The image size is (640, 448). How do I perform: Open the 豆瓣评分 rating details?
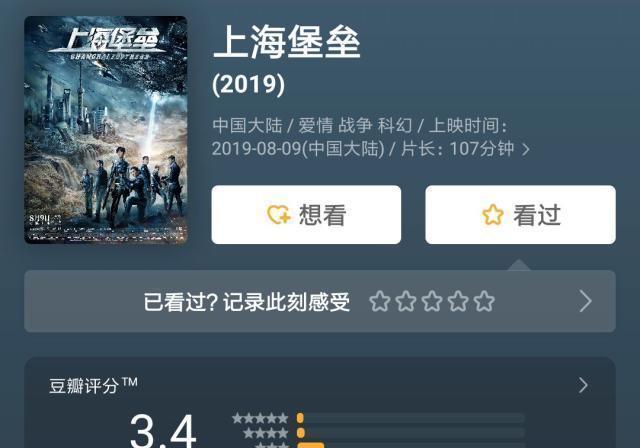click(x=583, y=386)
